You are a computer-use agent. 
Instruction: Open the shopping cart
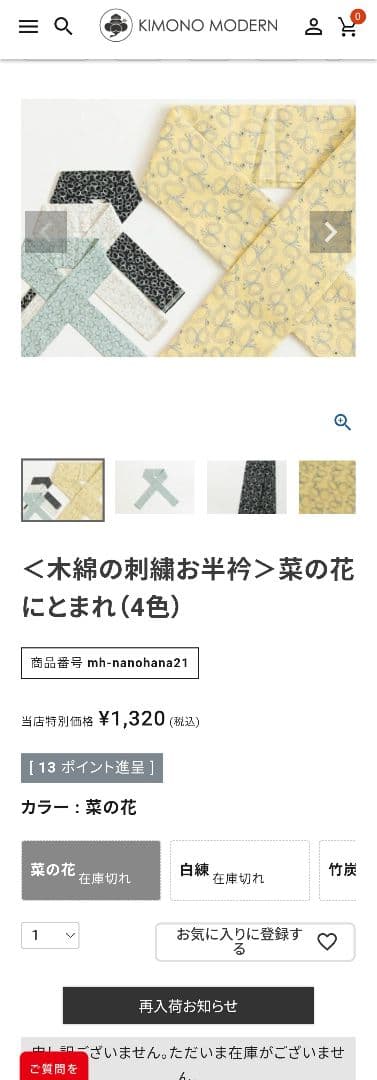348,27
